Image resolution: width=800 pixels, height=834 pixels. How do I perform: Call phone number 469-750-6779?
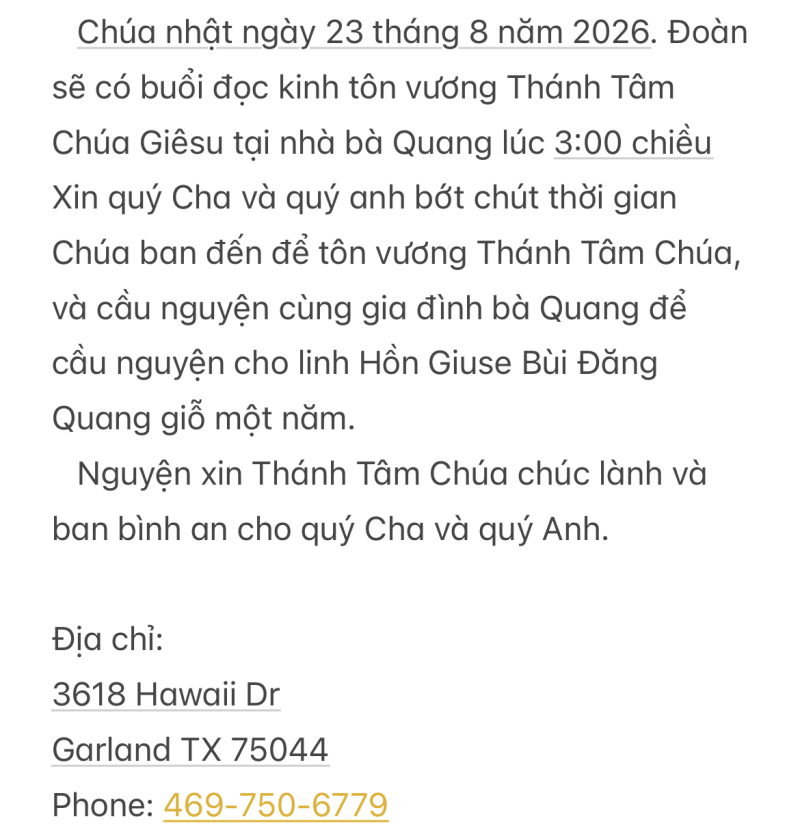pos(276,805)
